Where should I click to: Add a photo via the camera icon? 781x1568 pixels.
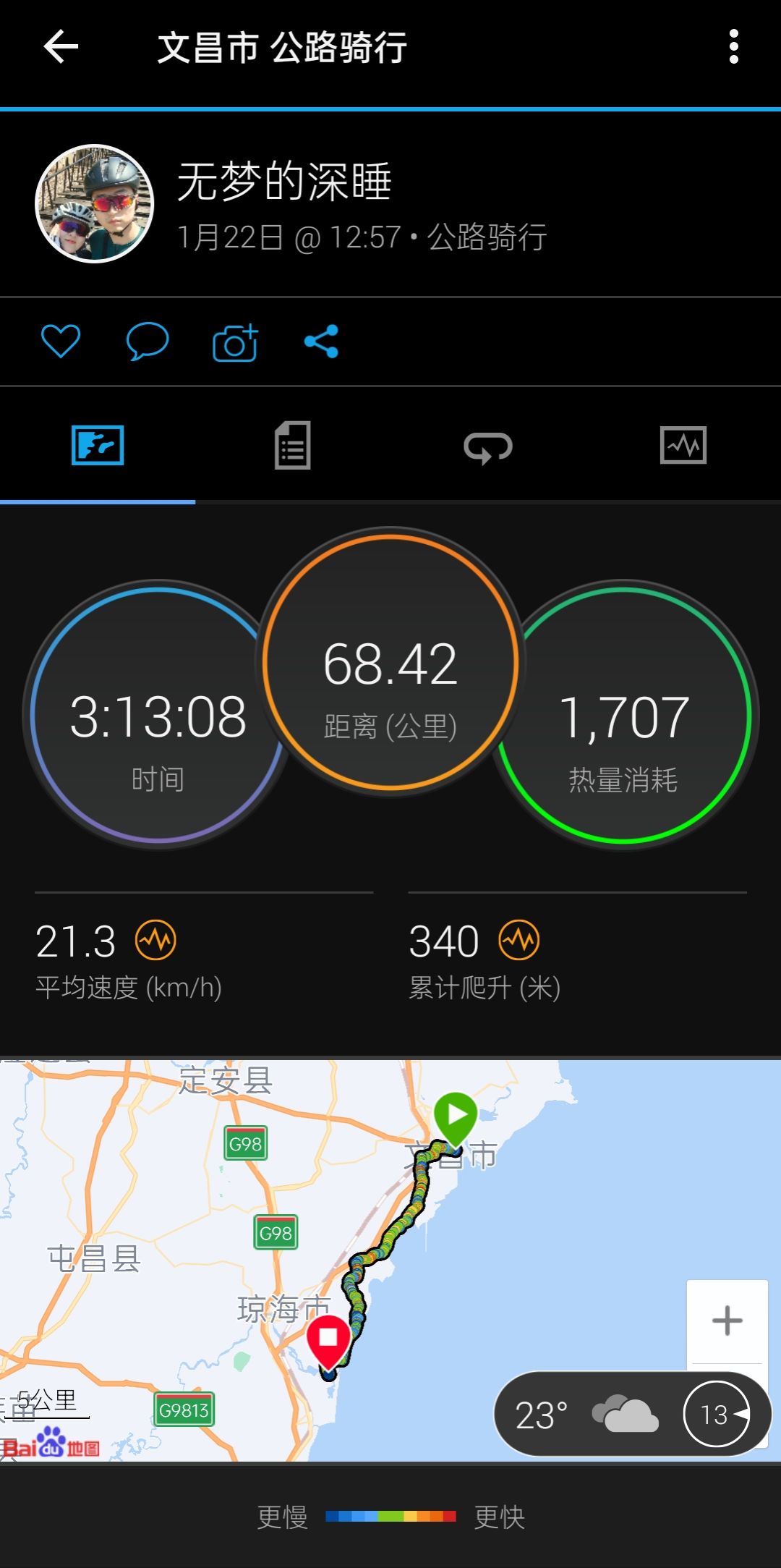[x=235, y=342]
